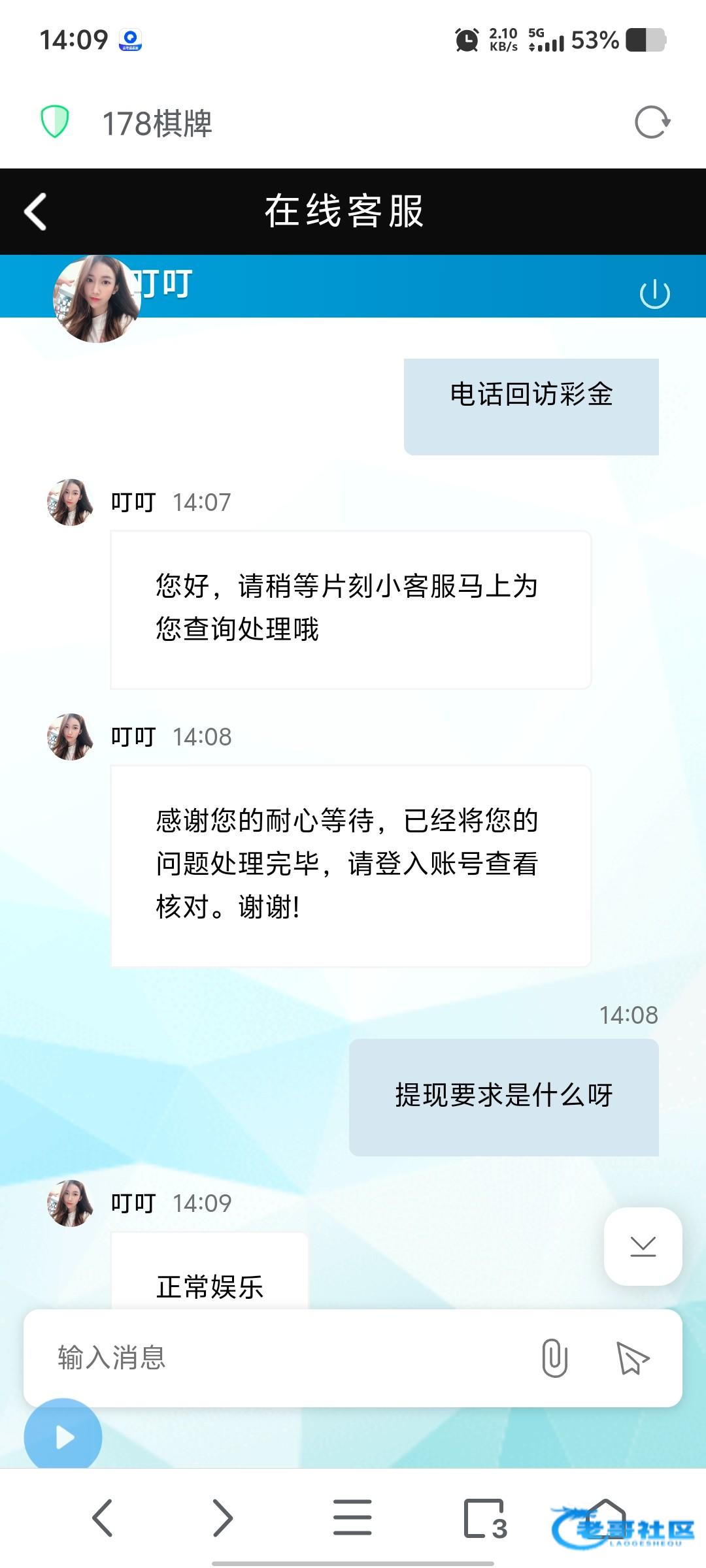Jump to latest message with down arrow
706x1568 pixels.
[x=643, y=1246]
